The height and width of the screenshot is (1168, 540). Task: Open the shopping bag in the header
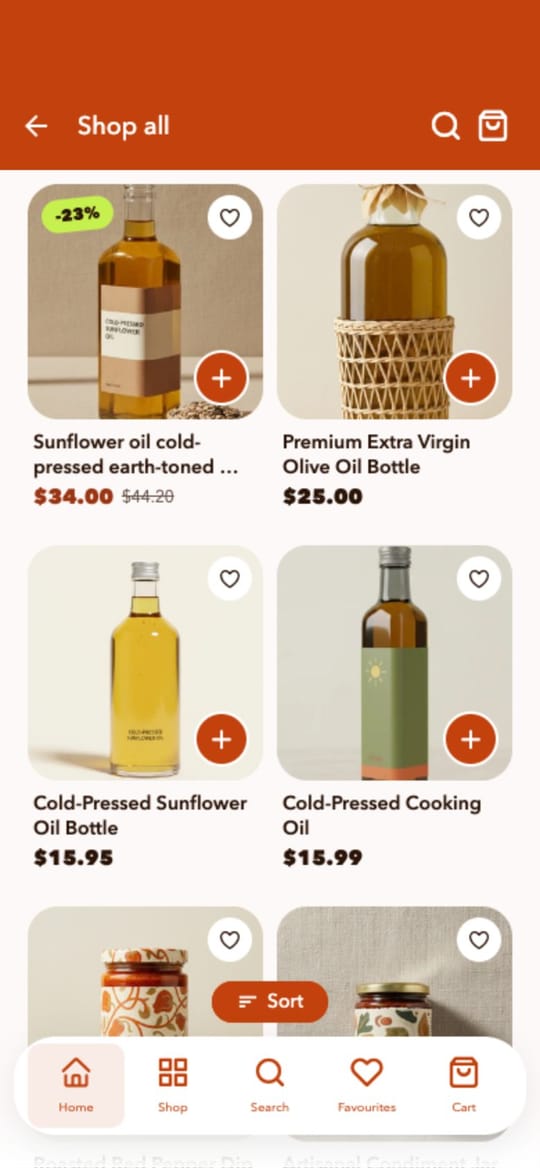coord(493,127)
